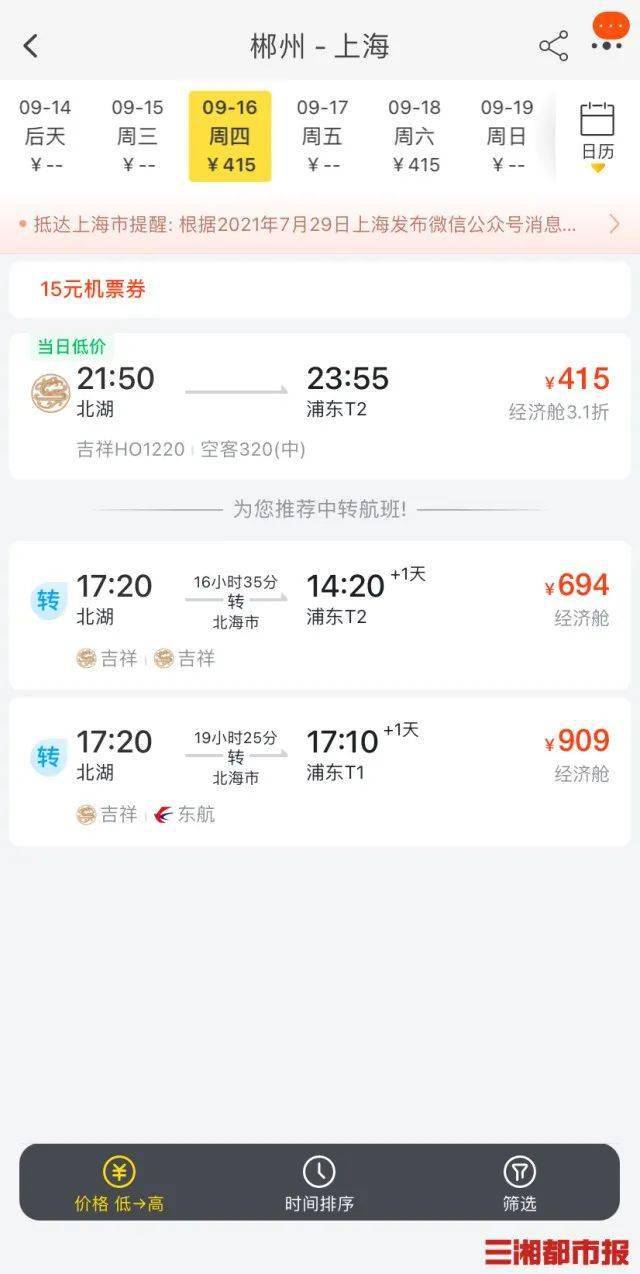Open the 筛选 filter options
Viewport: 640px width, 1274px height.
pyautogui.click(x=519, y=1183)
